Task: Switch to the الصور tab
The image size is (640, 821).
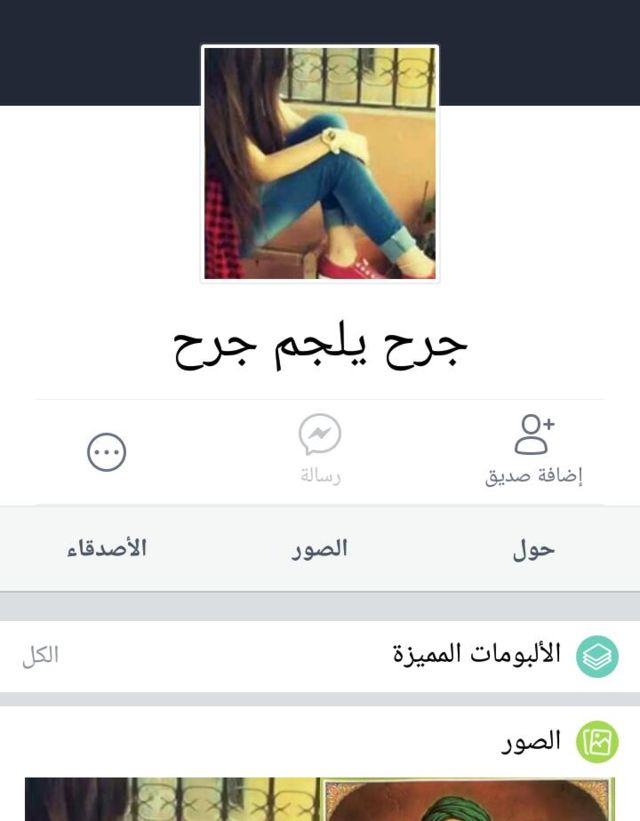Action: (320, 549)
